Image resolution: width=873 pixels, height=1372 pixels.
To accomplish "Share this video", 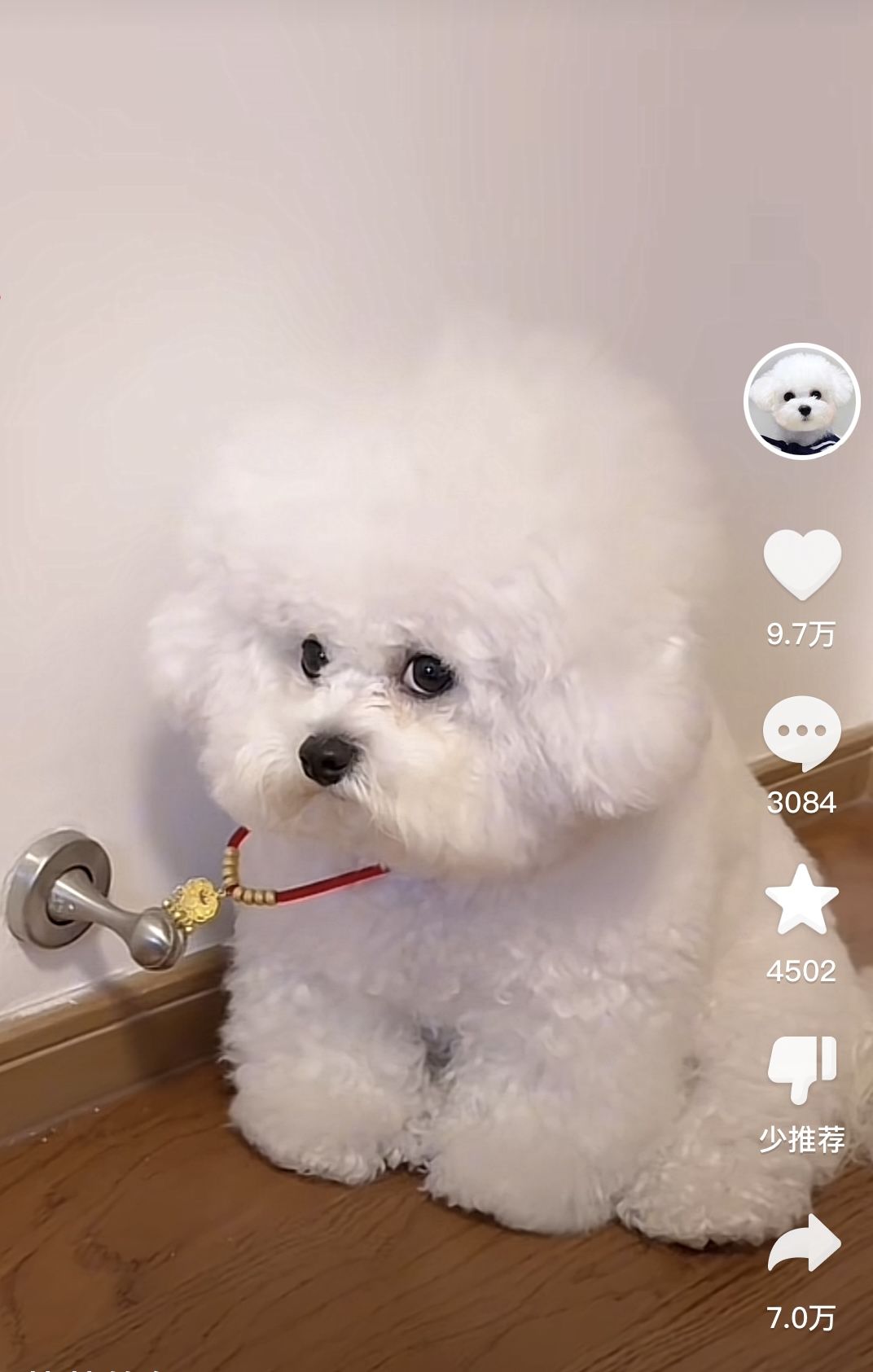I will click(804, 1243).
